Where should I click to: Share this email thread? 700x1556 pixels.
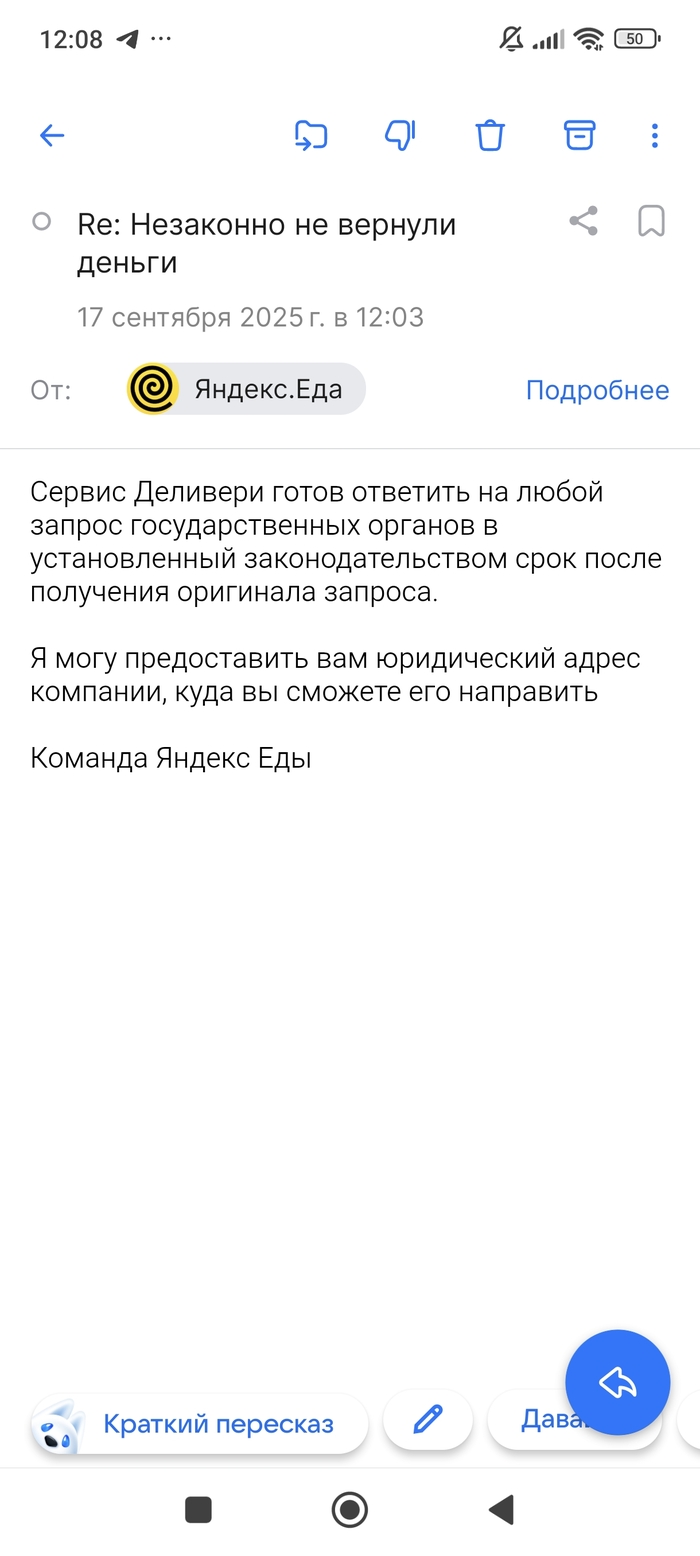pos(583,221)
